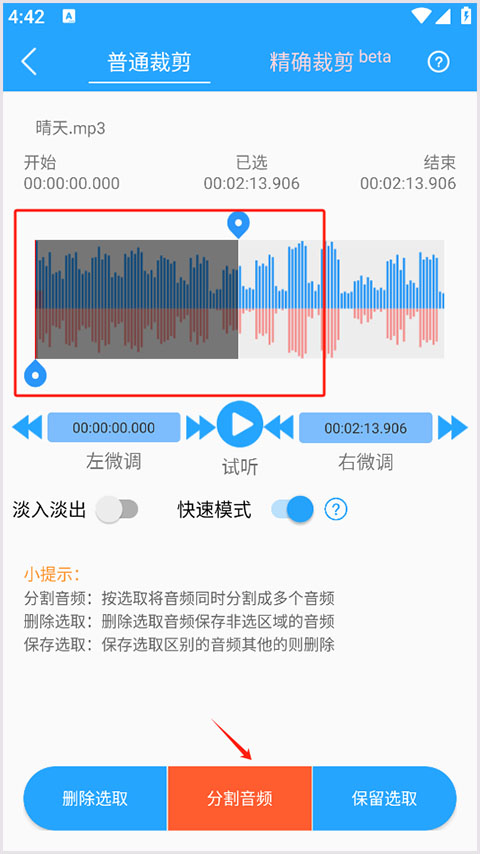
Task: Tap the 右微调 time field 00:02:13.906
Action: [x=366, y=428]
